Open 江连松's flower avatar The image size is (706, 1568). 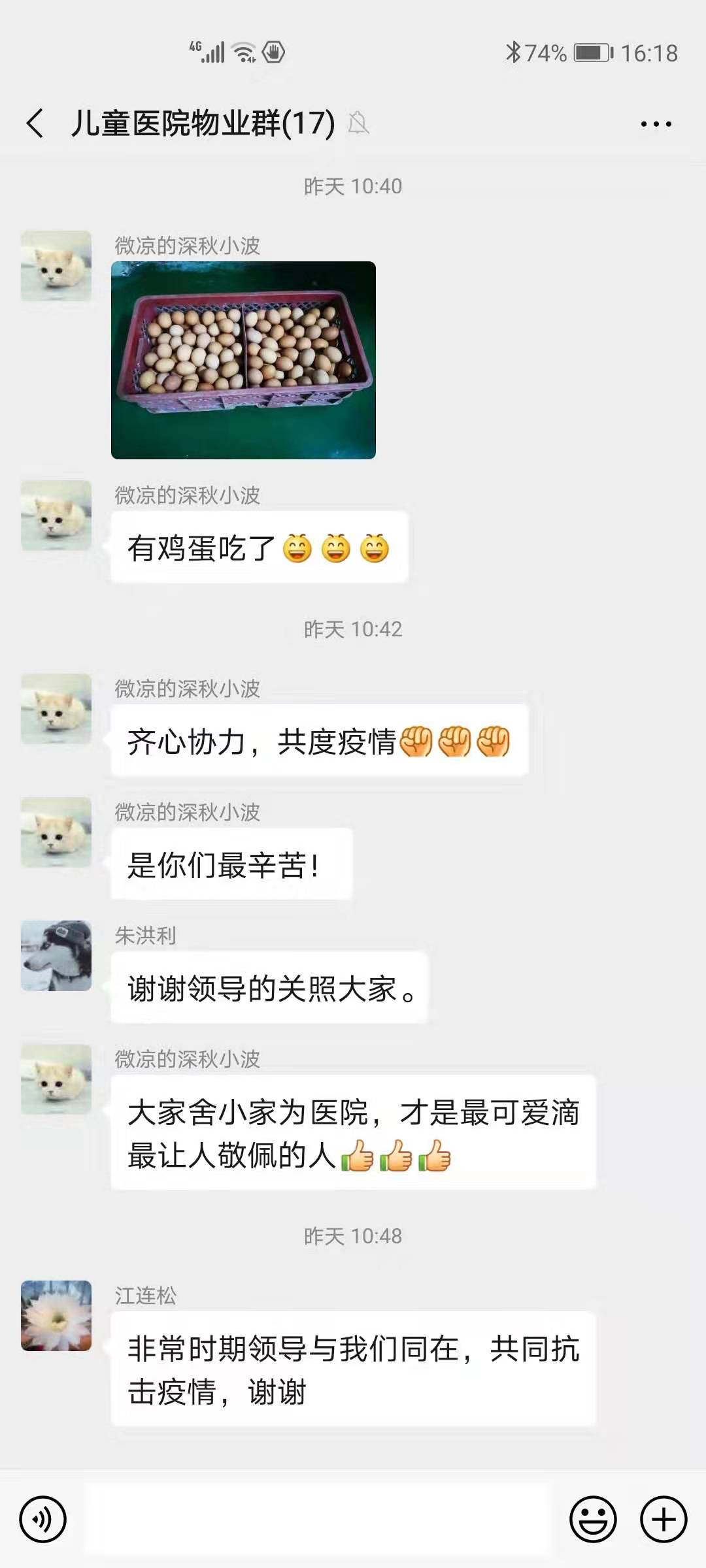pyautogui.click(x=56, y=1316)
